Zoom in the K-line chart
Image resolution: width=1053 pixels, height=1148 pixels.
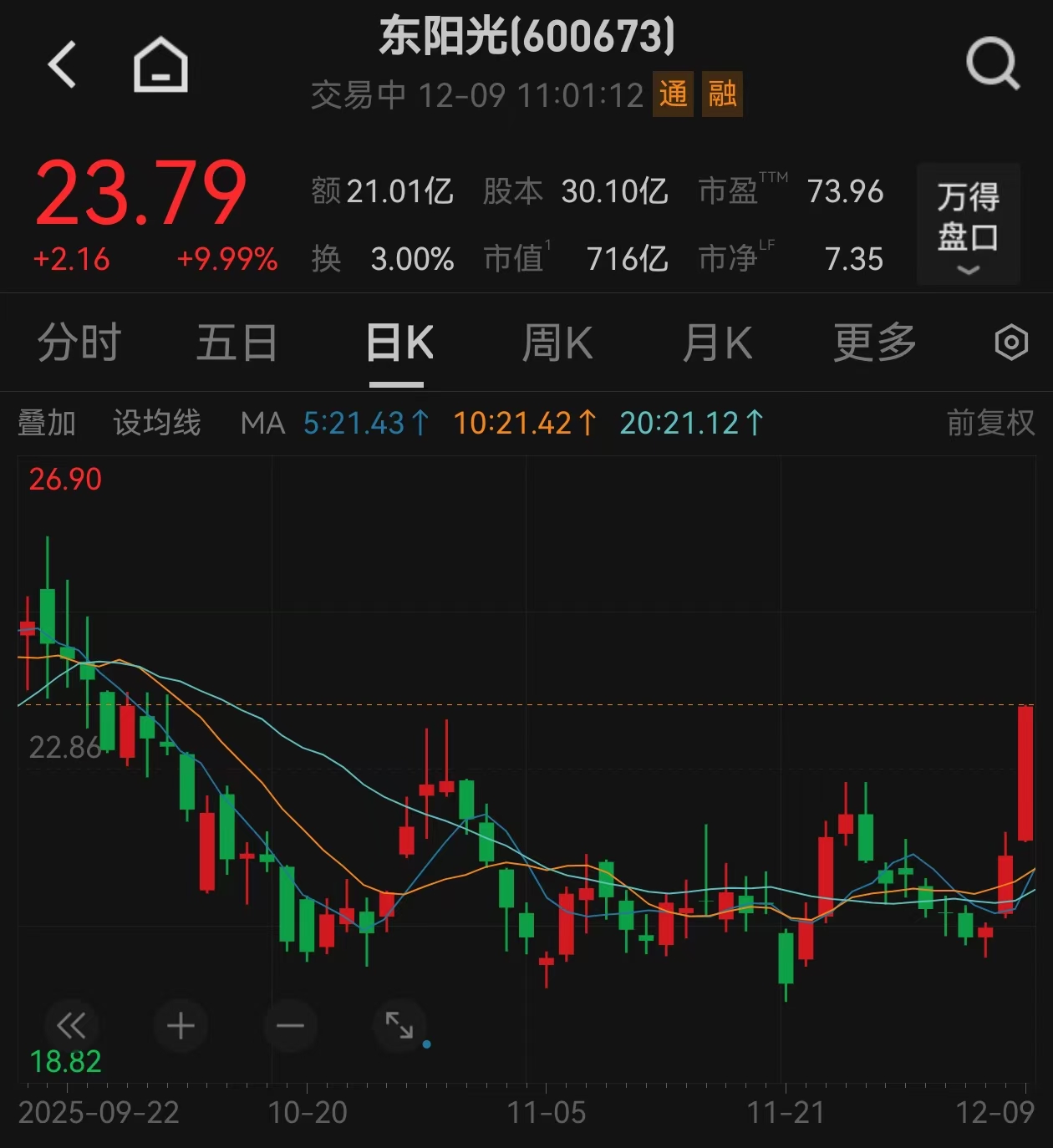coord(181,1025)
